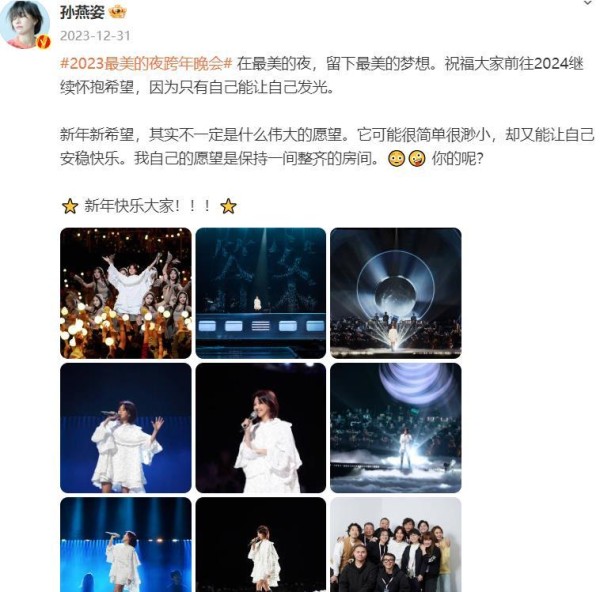
Task: Open hashtag #2023最美的夜跨年晚会#
Action: point(146,62)
